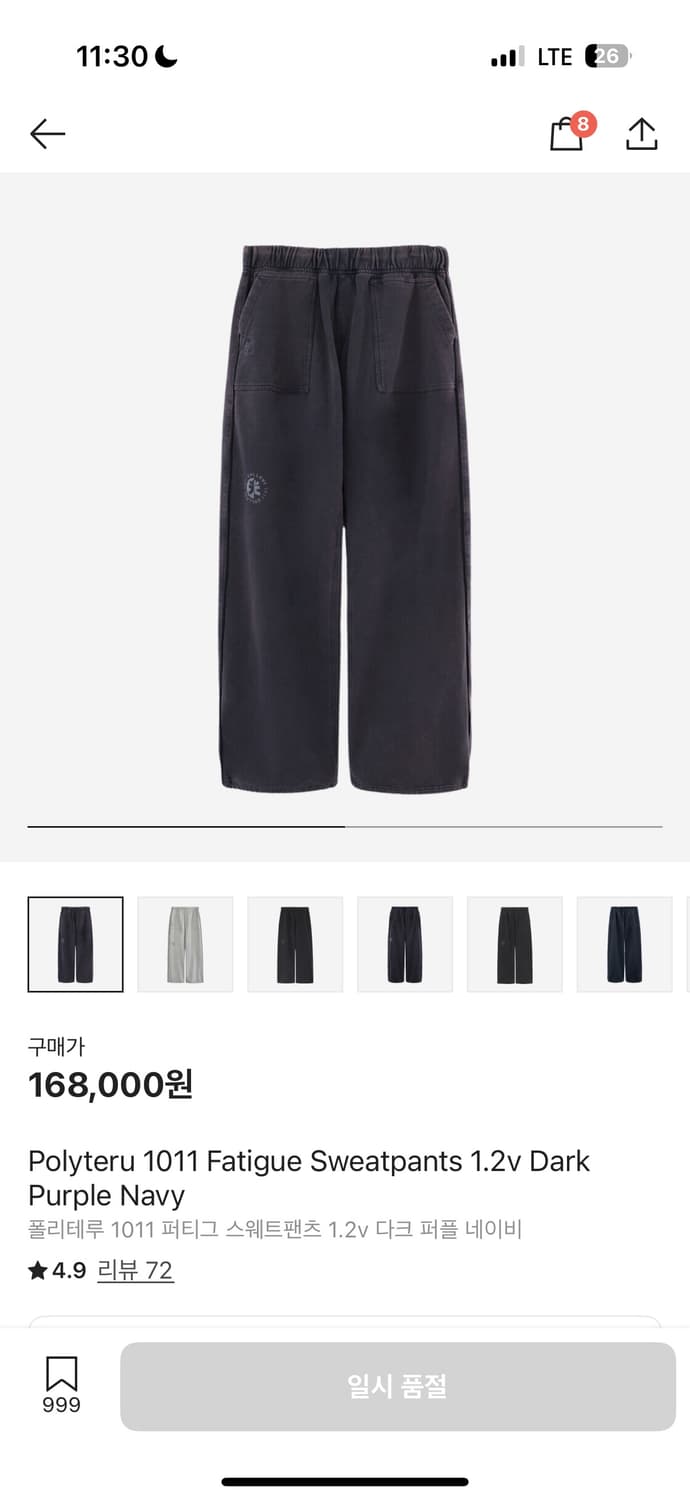
Task: Tap the 일시 품절 button
Action: click(398, 1386)
